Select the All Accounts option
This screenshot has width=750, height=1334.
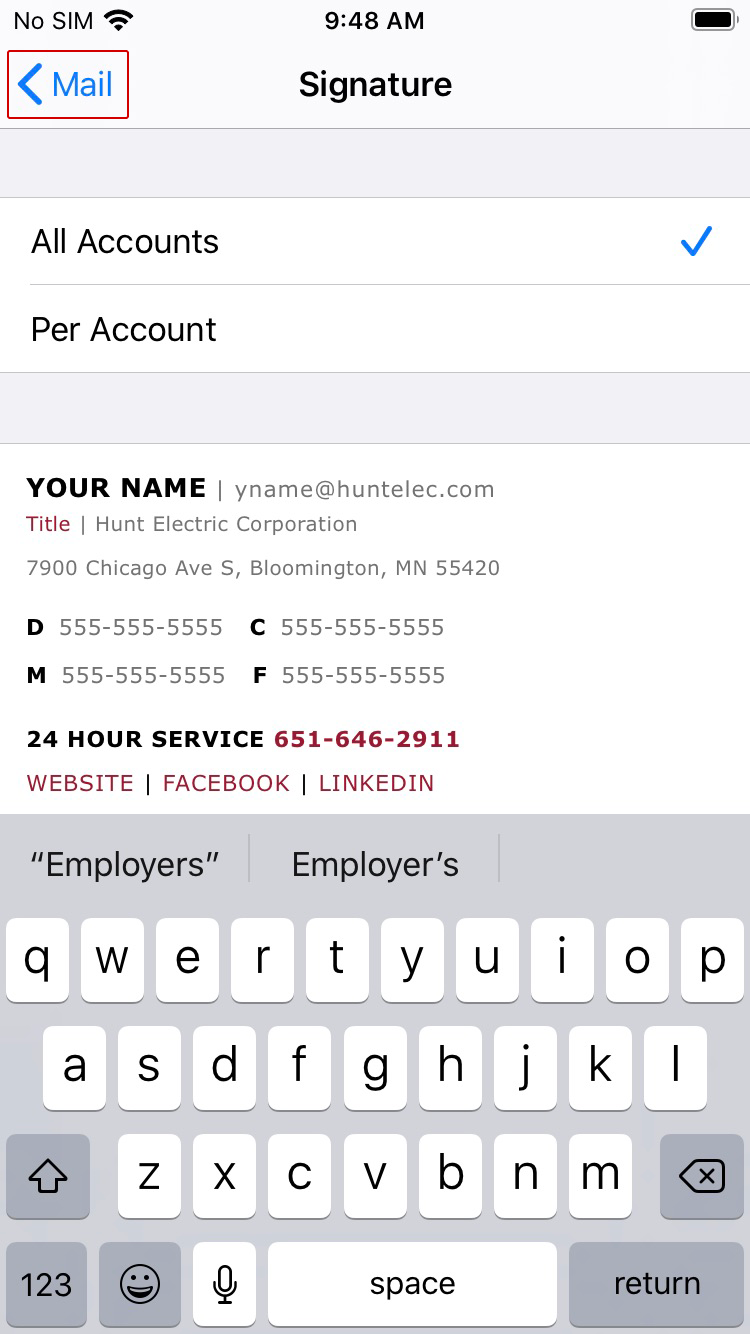point(375,241)
